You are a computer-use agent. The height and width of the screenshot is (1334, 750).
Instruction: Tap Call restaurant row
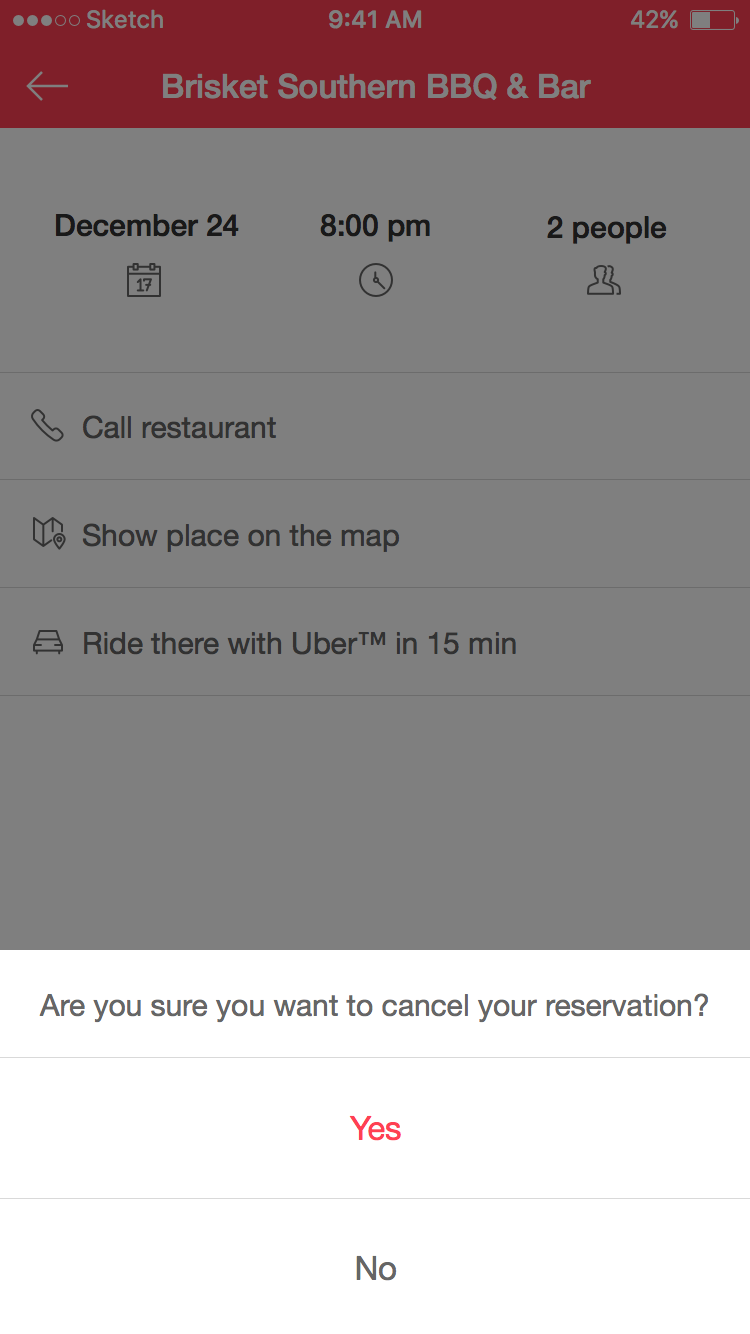point(375,426)
